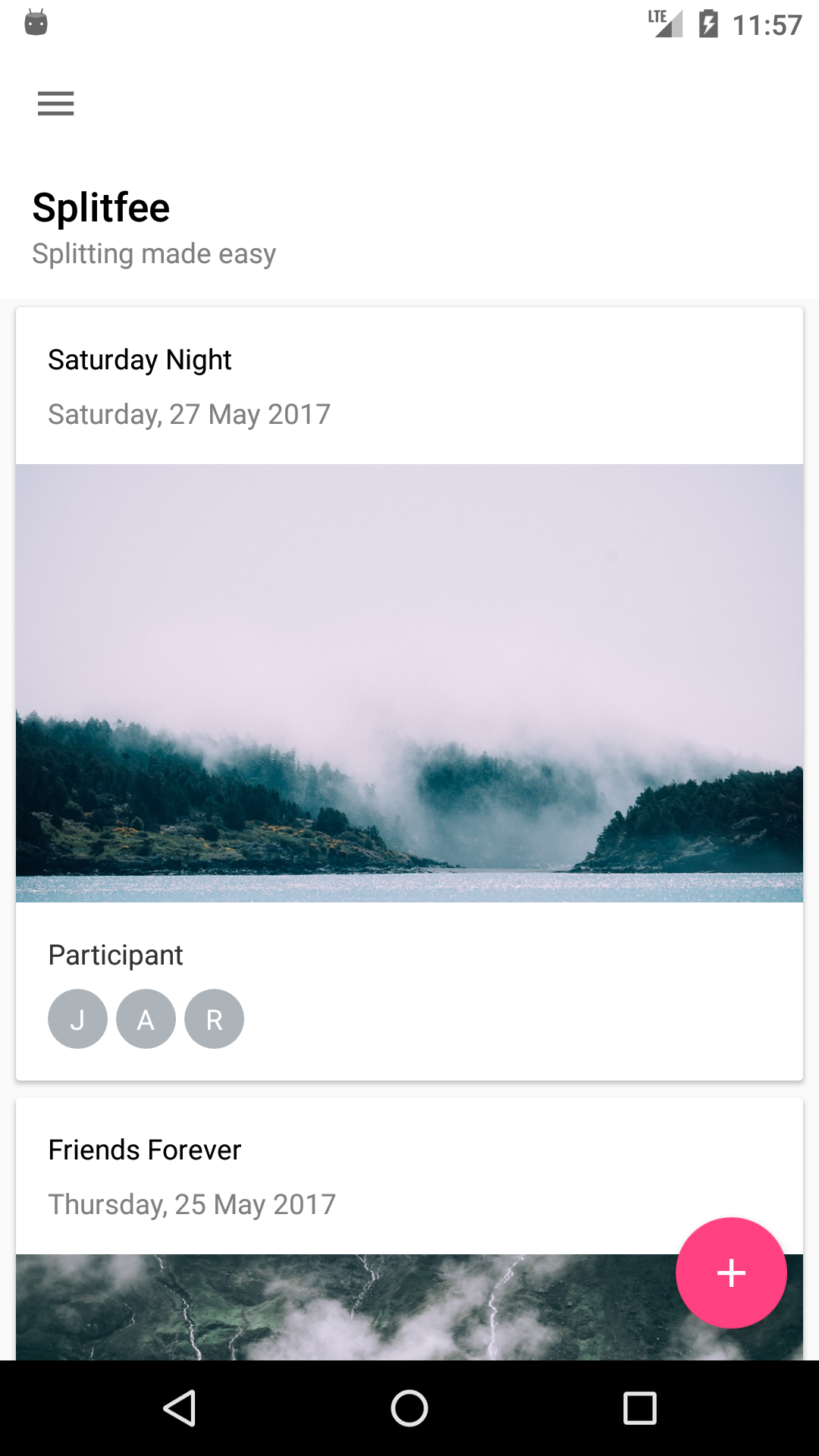Tap the Splitting made easy subtitle
Screen dimensions: 819x1456
click(x=154, y=253)
